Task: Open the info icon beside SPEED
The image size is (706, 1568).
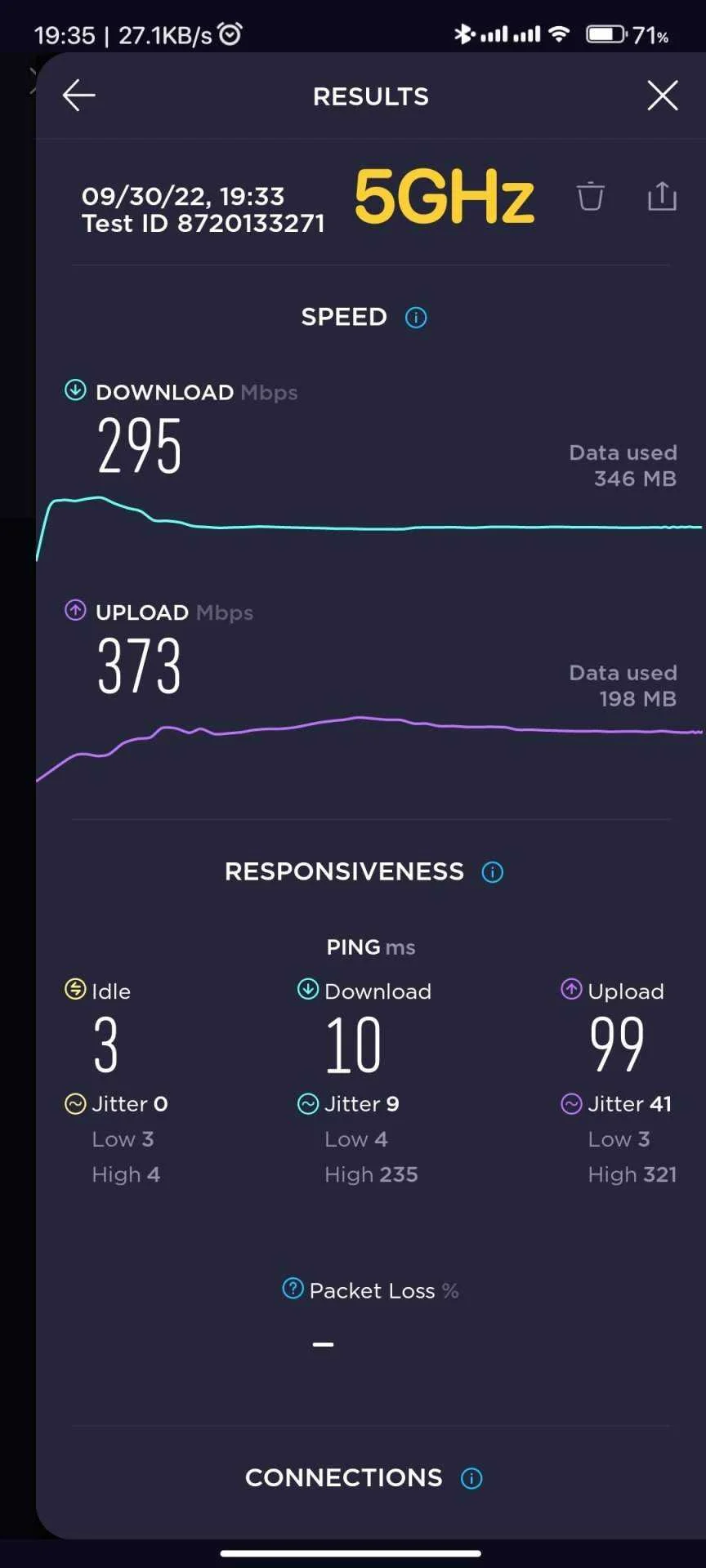Action: (416, 317)
